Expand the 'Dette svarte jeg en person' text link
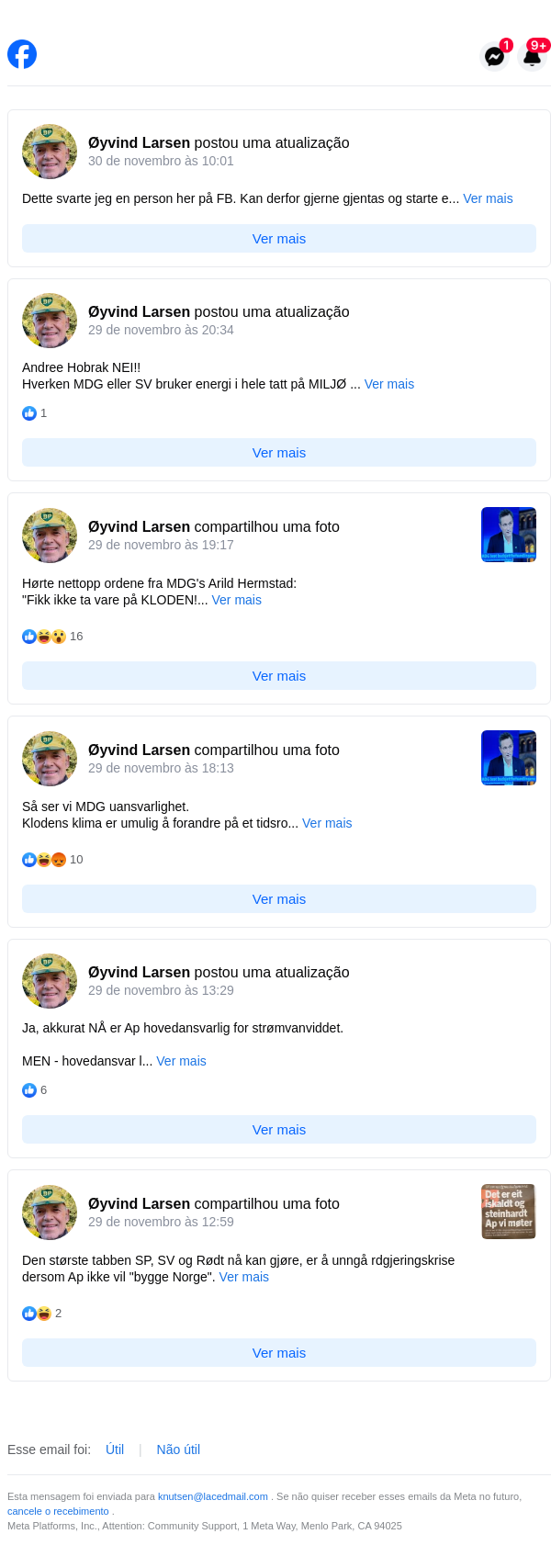The image size is (551, 1568). pyautogui.click(x=488, y=198)
